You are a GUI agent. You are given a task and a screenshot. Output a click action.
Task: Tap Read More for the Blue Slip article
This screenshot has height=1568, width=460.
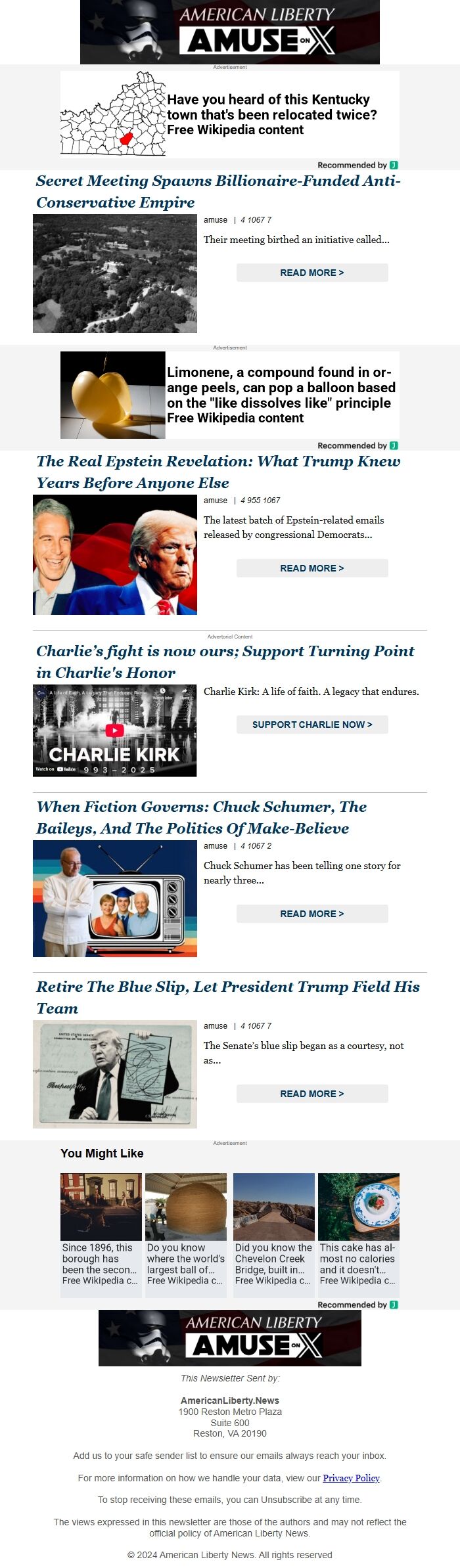click(x=311, y=1094)
